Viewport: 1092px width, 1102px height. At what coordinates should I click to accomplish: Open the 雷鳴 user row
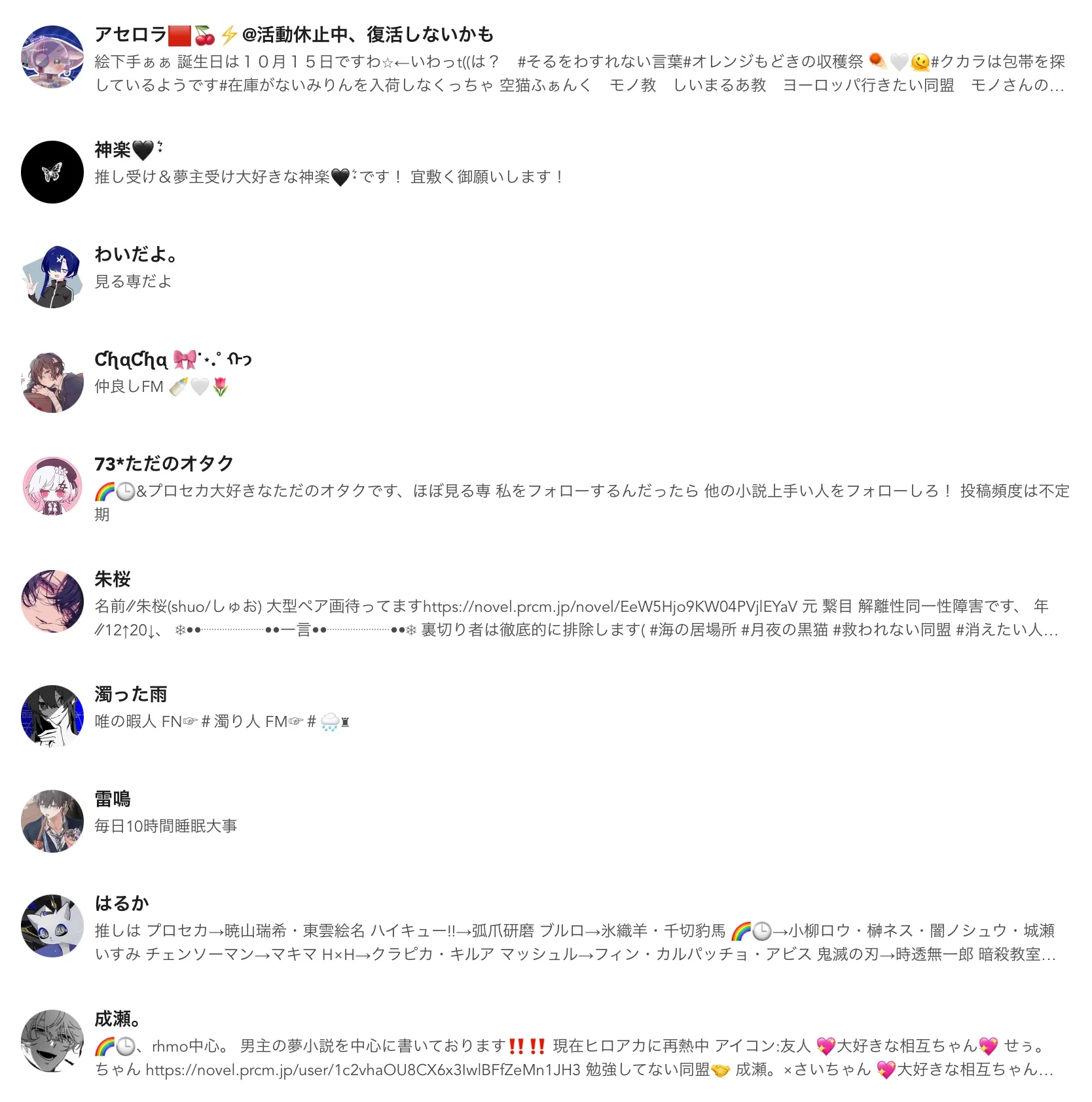pyautogui.click(x=113, y=799)
